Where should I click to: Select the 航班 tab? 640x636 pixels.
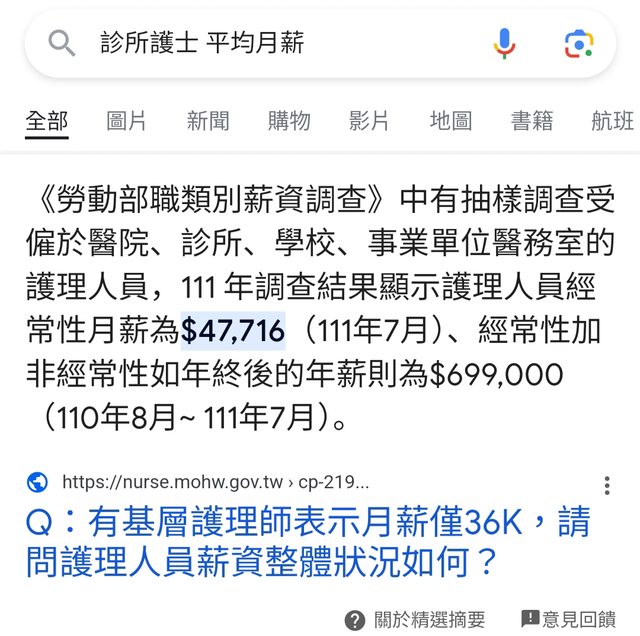coord(613,121)
